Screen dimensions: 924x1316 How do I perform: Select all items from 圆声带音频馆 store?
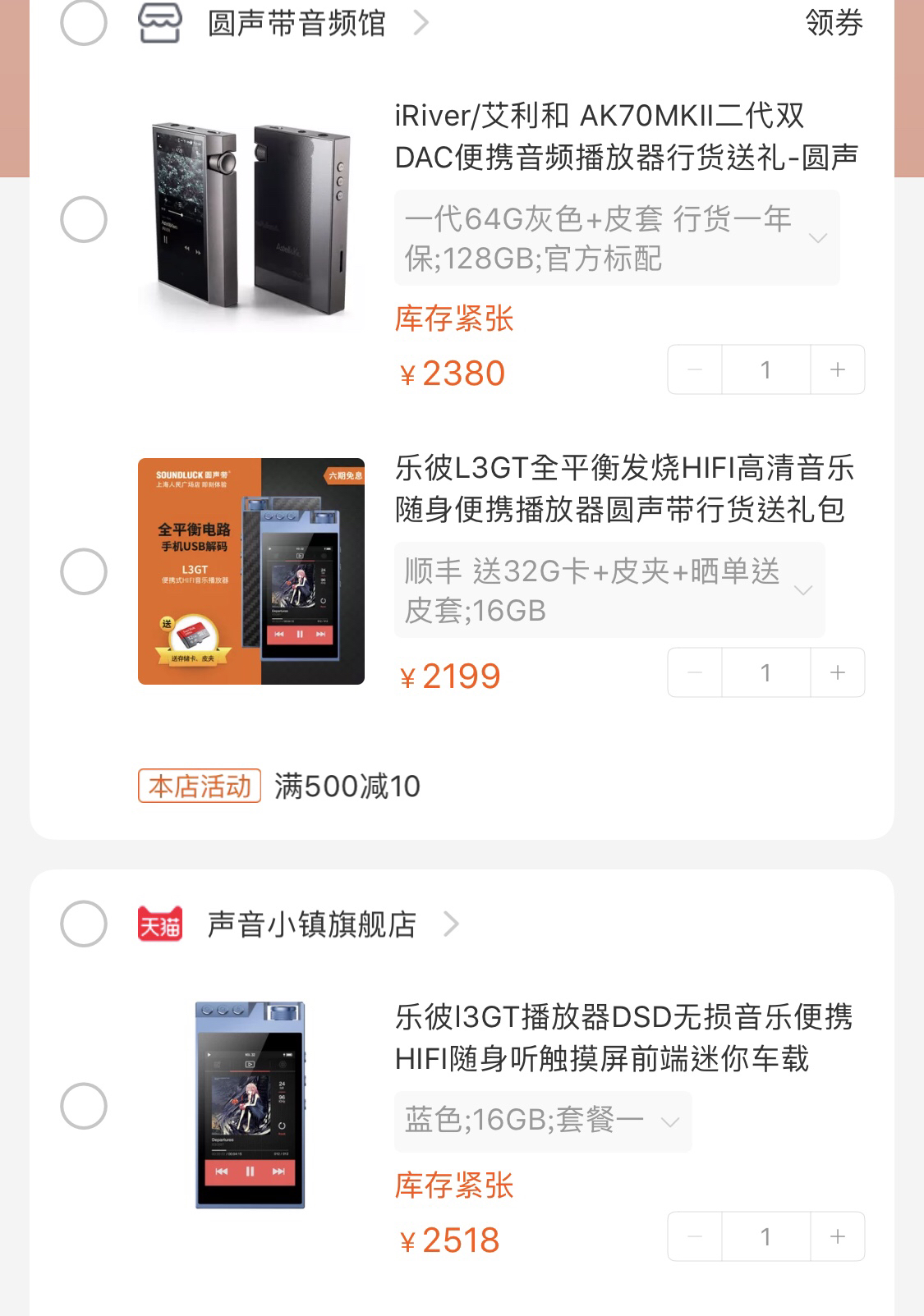(x=84, y=22)
